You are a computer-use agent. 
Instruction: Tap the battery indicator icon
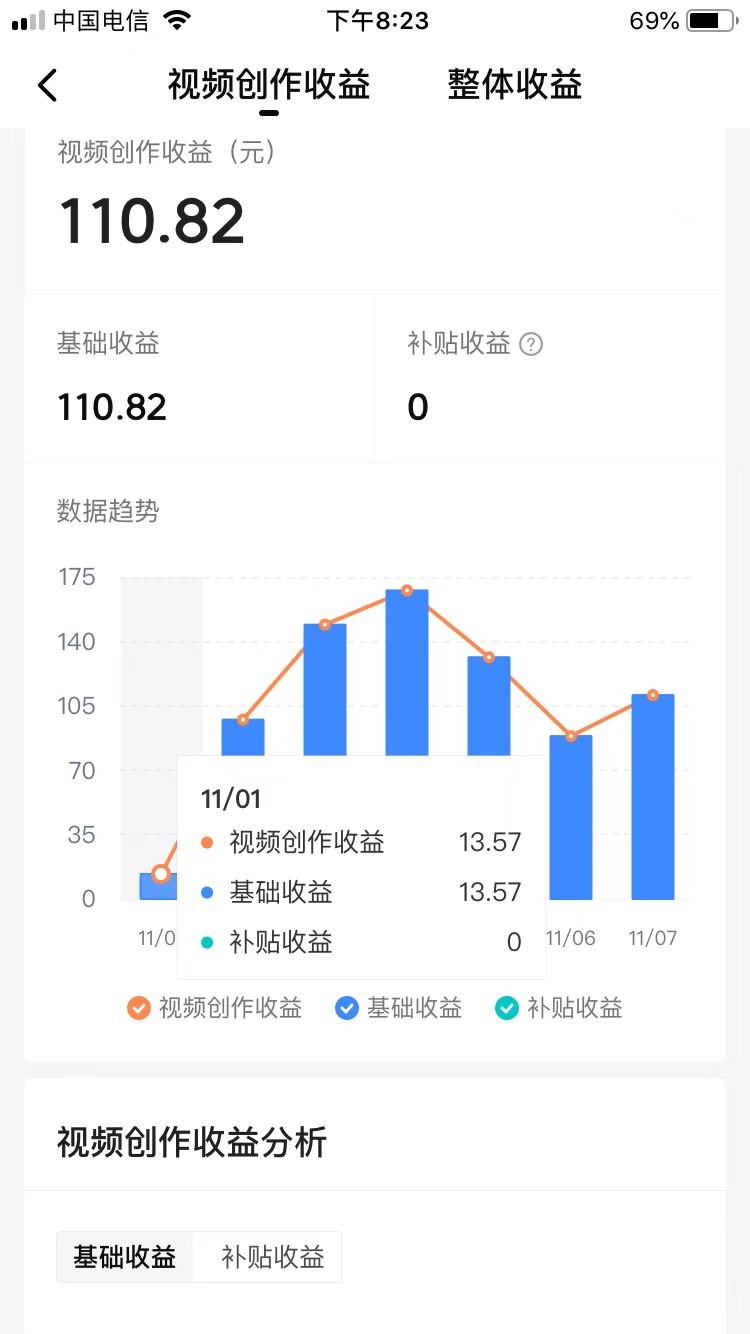pyautogui.click(x=710, y=18)
